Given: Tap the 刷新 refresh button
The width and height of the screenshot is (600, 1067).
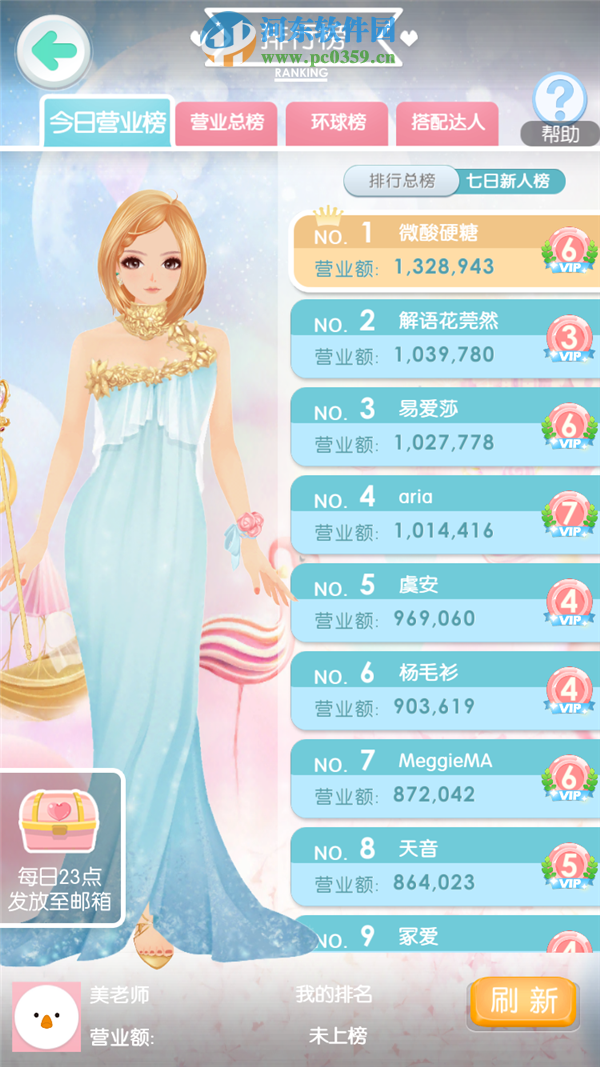Looking at the screenshot, I should [x=524, y=1000].
